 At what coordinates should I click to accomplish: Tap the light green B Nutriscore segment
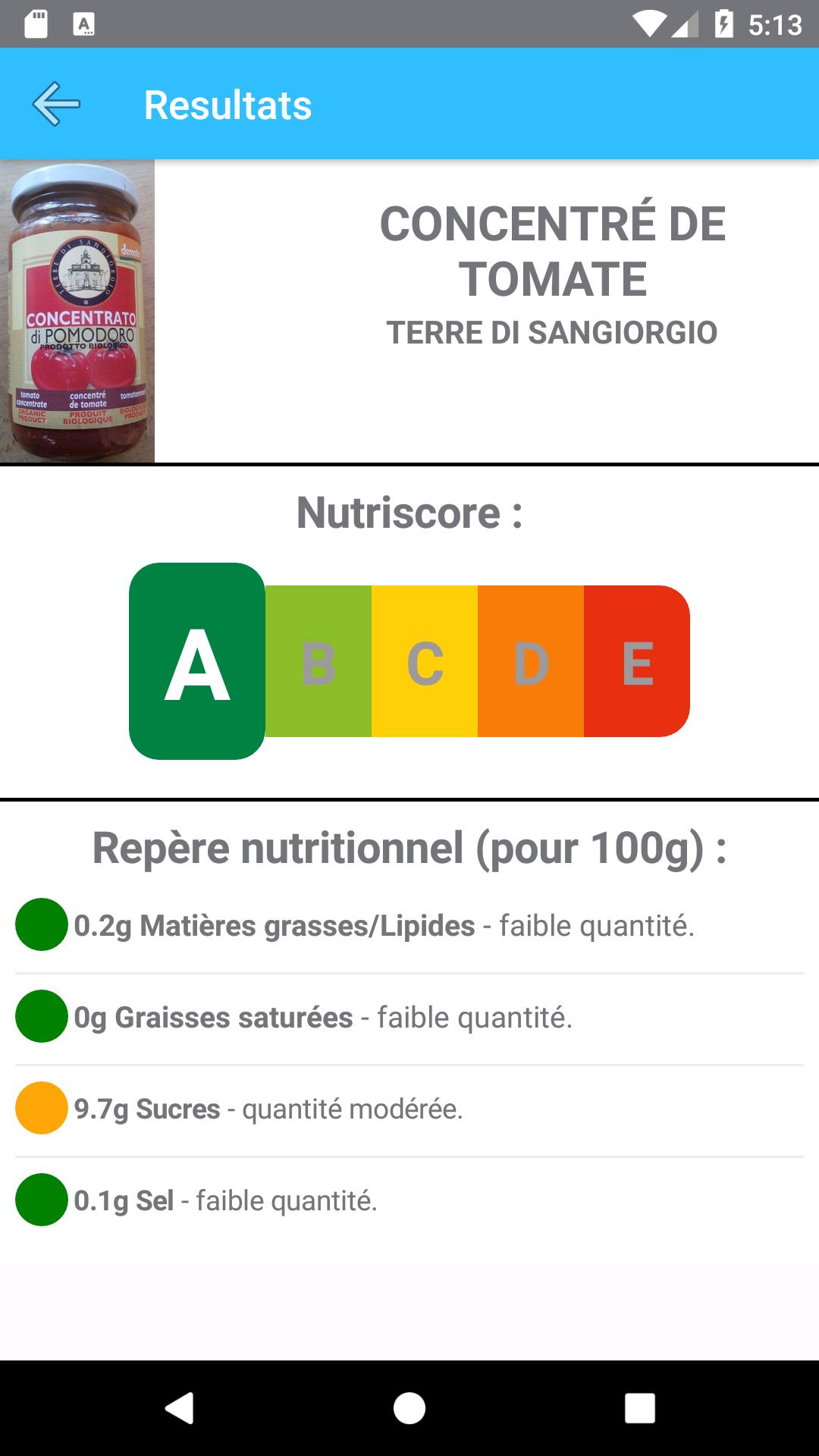coord(317,661)
